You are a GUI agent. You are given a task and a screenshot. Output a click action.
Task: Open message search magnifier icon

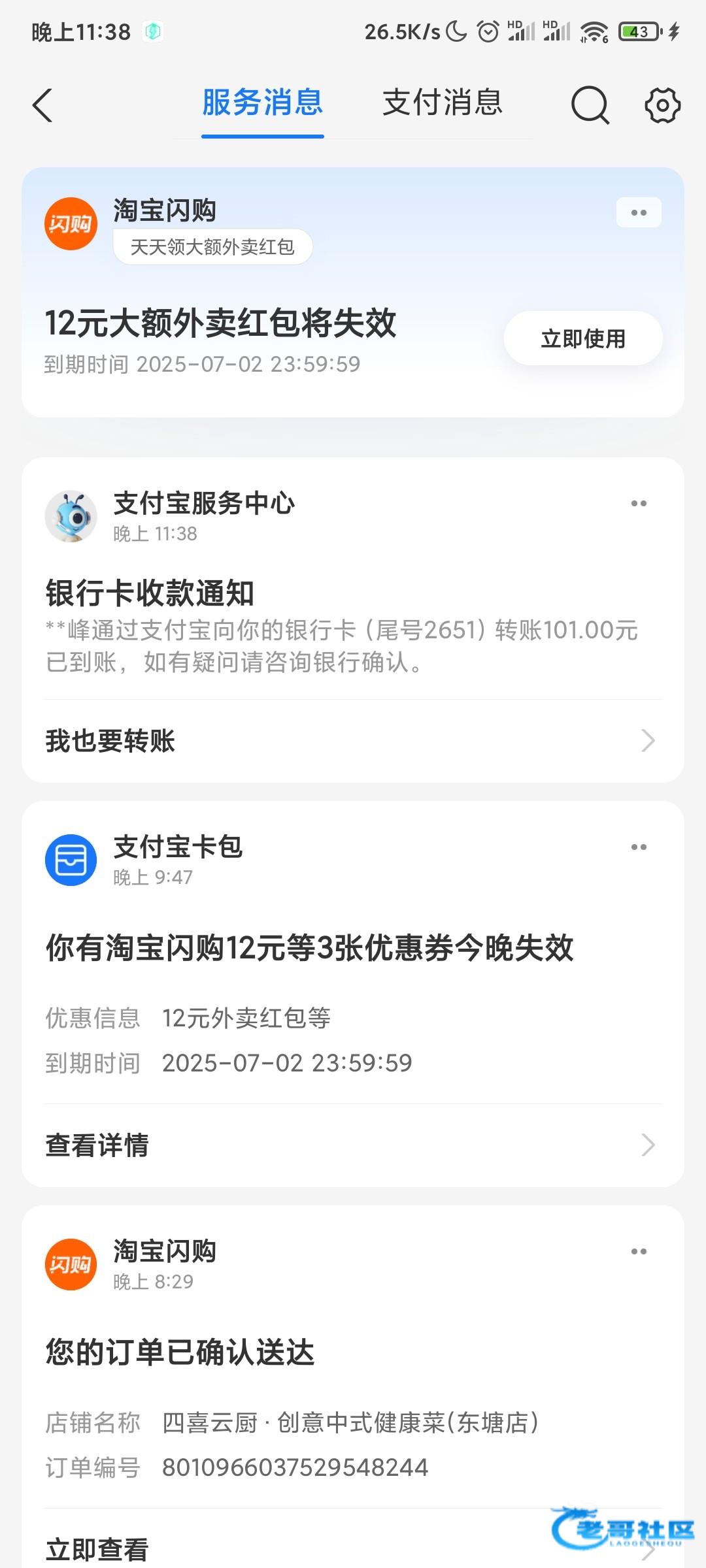coord(590,105)
